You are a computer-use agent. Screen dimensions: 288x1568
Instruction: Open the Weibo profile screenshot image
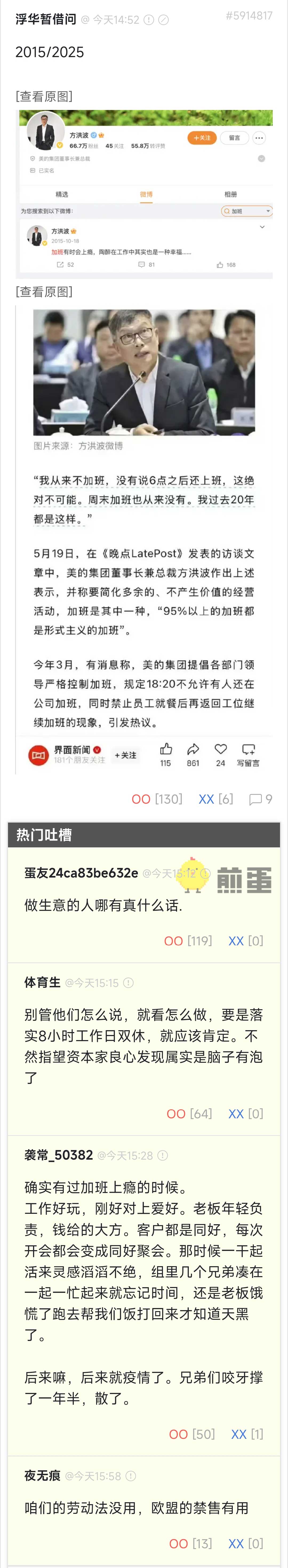pyautogui.click(x=146, y=191)
